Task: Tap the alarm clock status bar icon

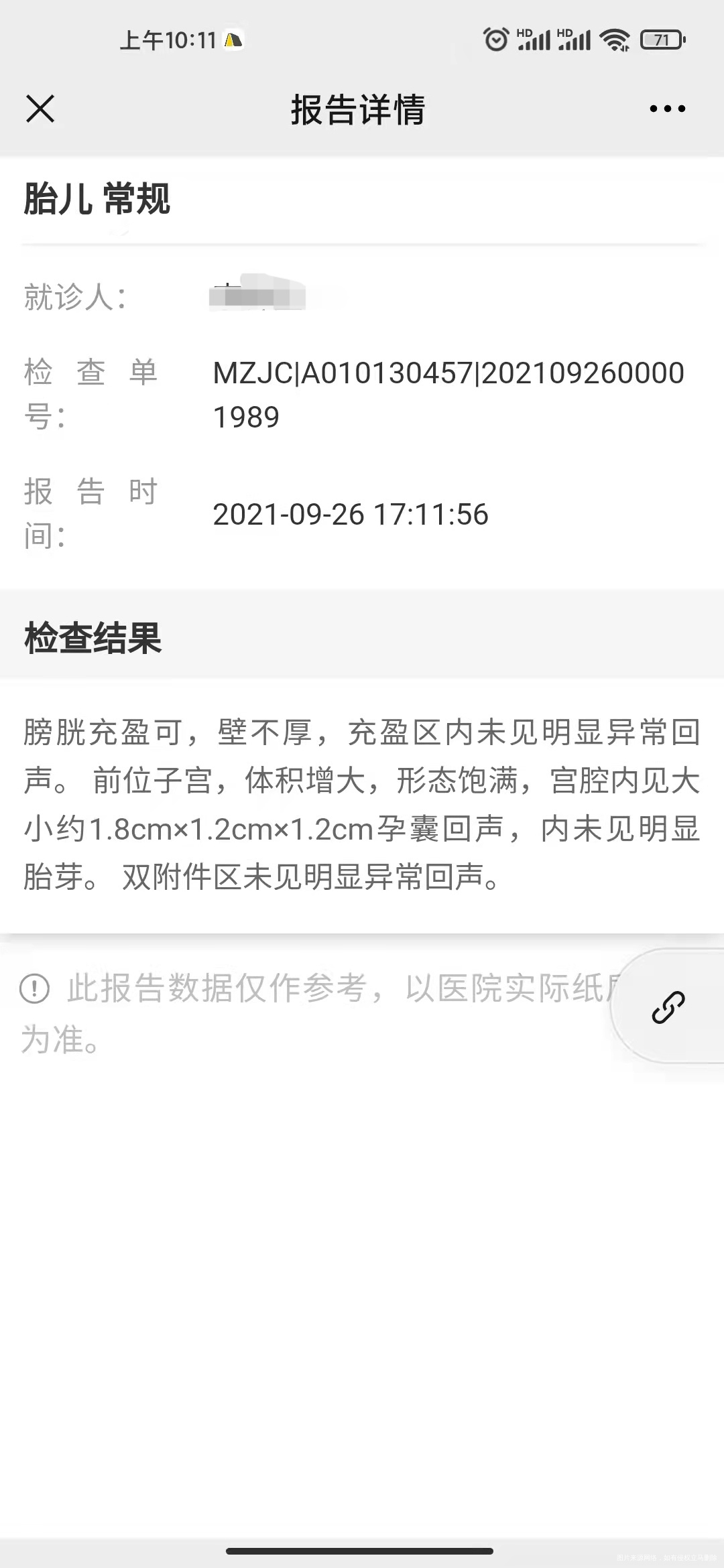Action: (495, 40)
